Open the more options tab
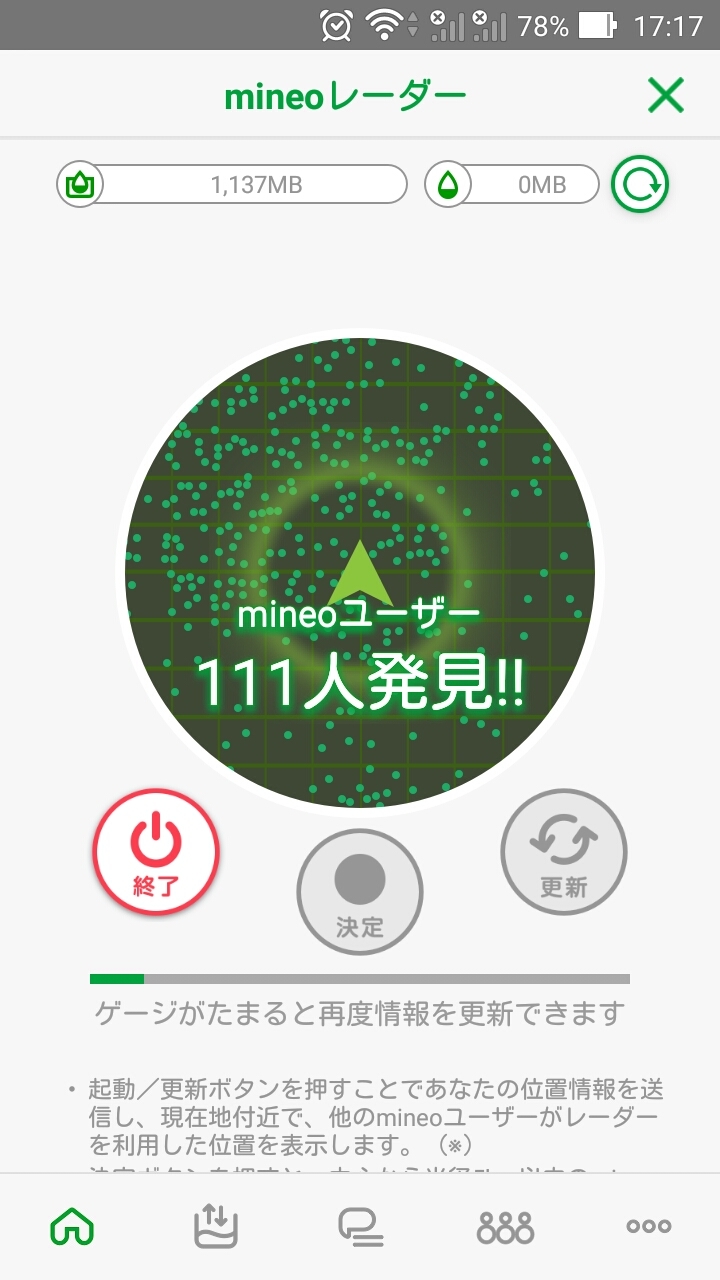 click(x=648, y=1226)
